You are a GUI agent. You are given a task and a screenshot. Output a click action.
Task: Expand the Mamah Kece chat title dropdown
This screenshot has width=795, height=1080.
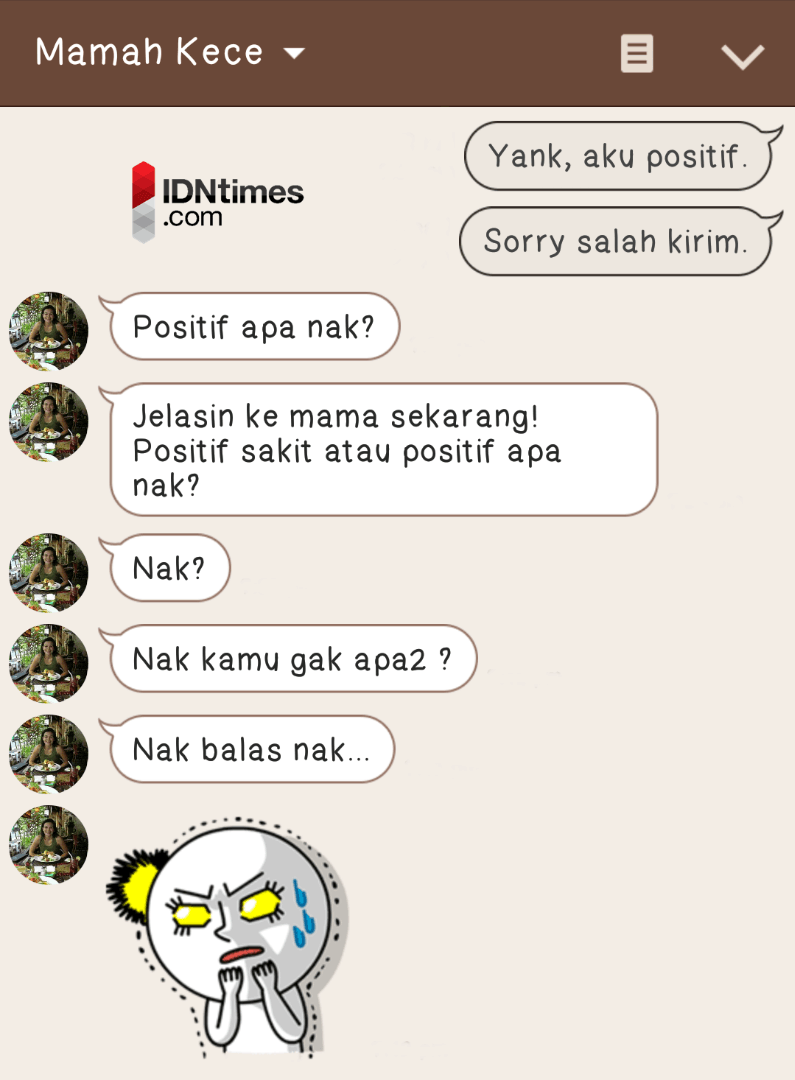point(293,53)
